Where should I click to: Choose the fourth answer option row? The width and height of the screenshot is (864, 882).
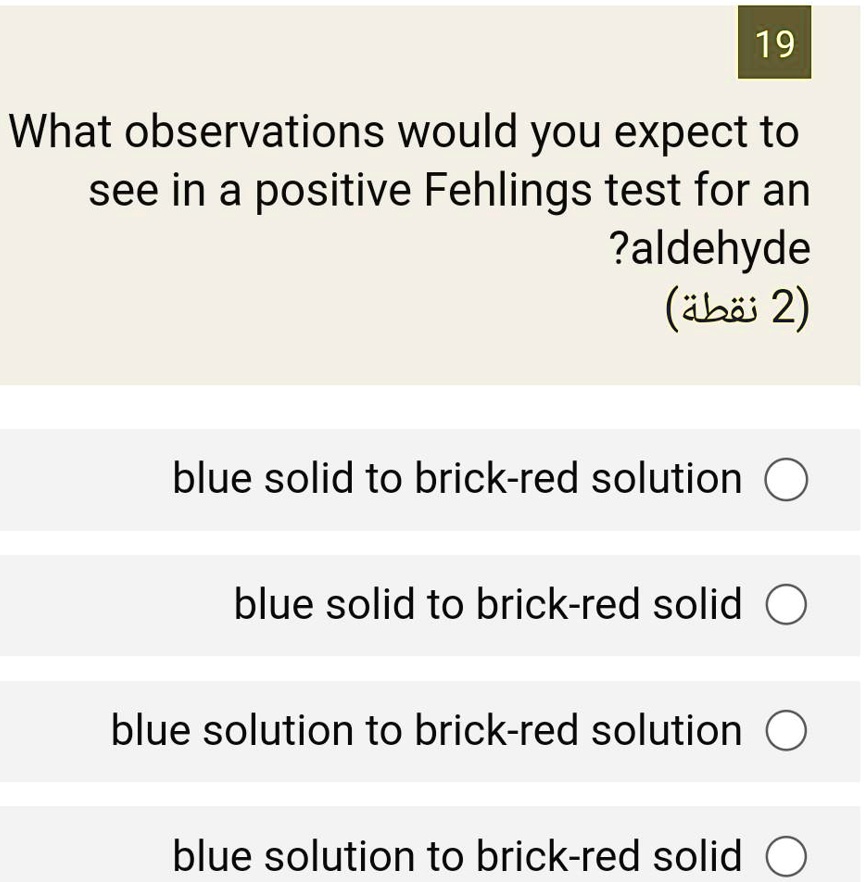pos(432,857)
